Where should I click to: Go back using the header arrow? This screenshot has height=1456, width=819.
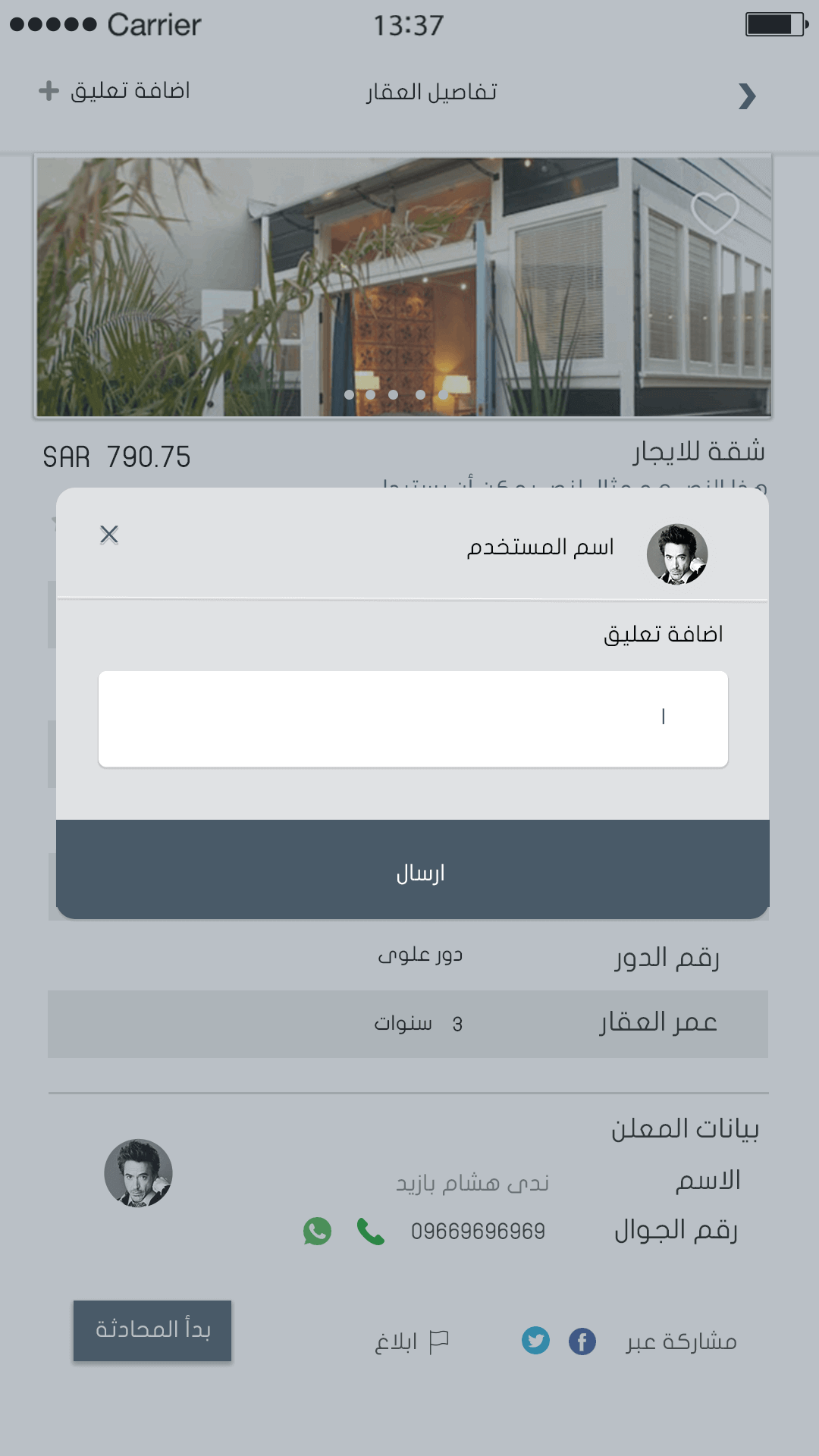click(746, 96)
